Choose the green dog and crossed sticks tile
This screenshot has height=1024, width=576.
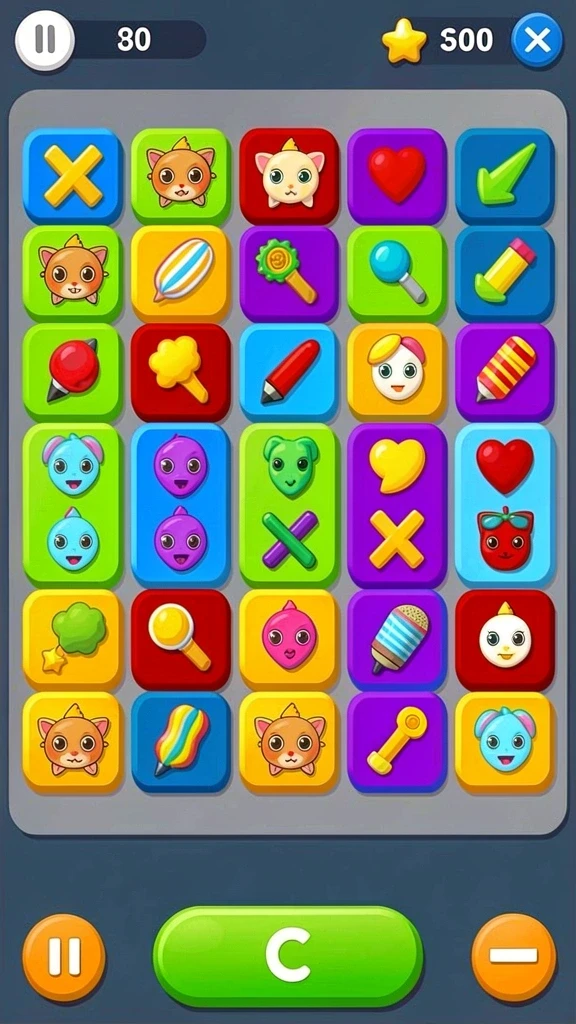pos(289,505)
